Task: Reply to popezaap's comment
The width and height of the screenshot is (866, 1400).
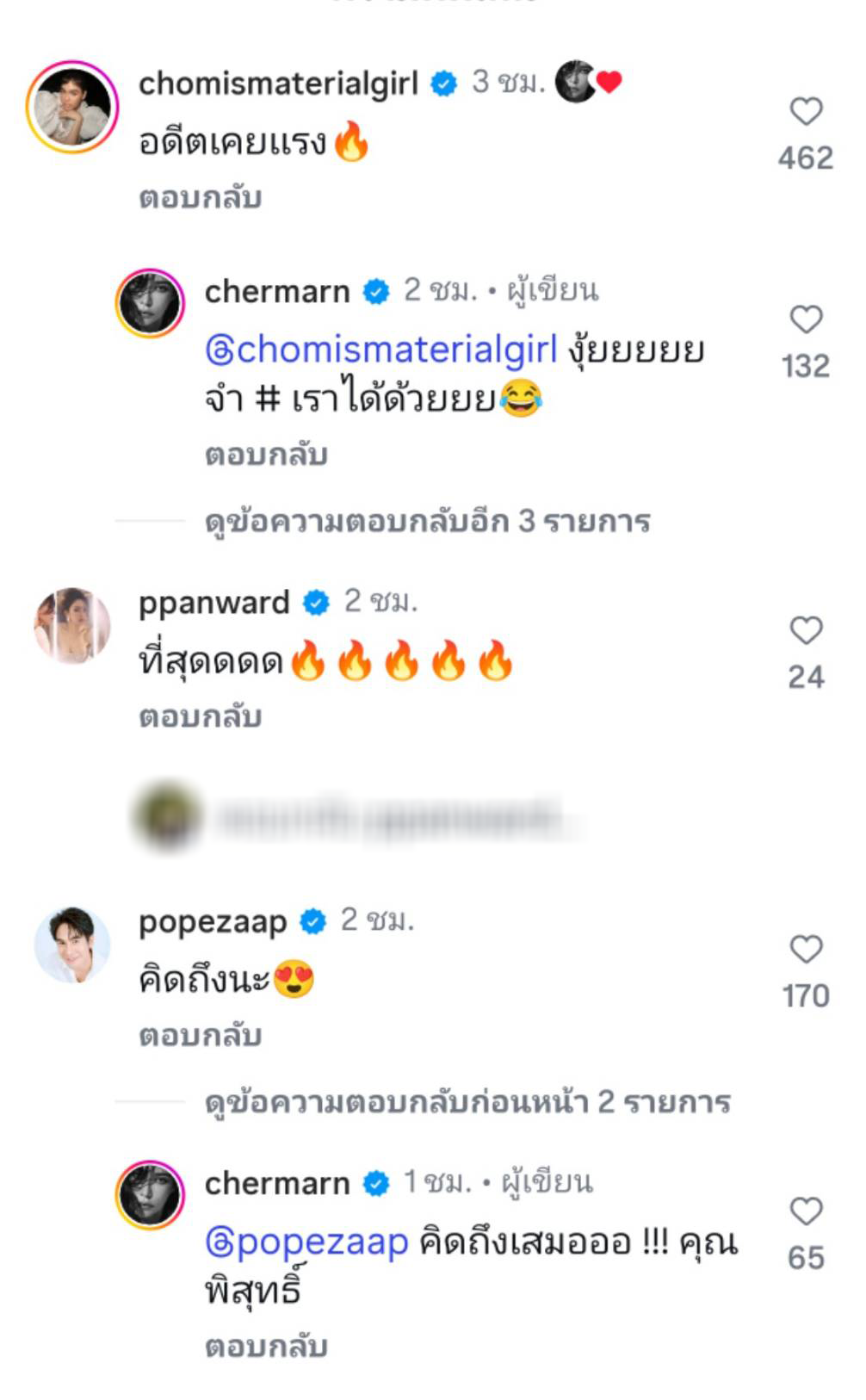Action: point(200,1035)
